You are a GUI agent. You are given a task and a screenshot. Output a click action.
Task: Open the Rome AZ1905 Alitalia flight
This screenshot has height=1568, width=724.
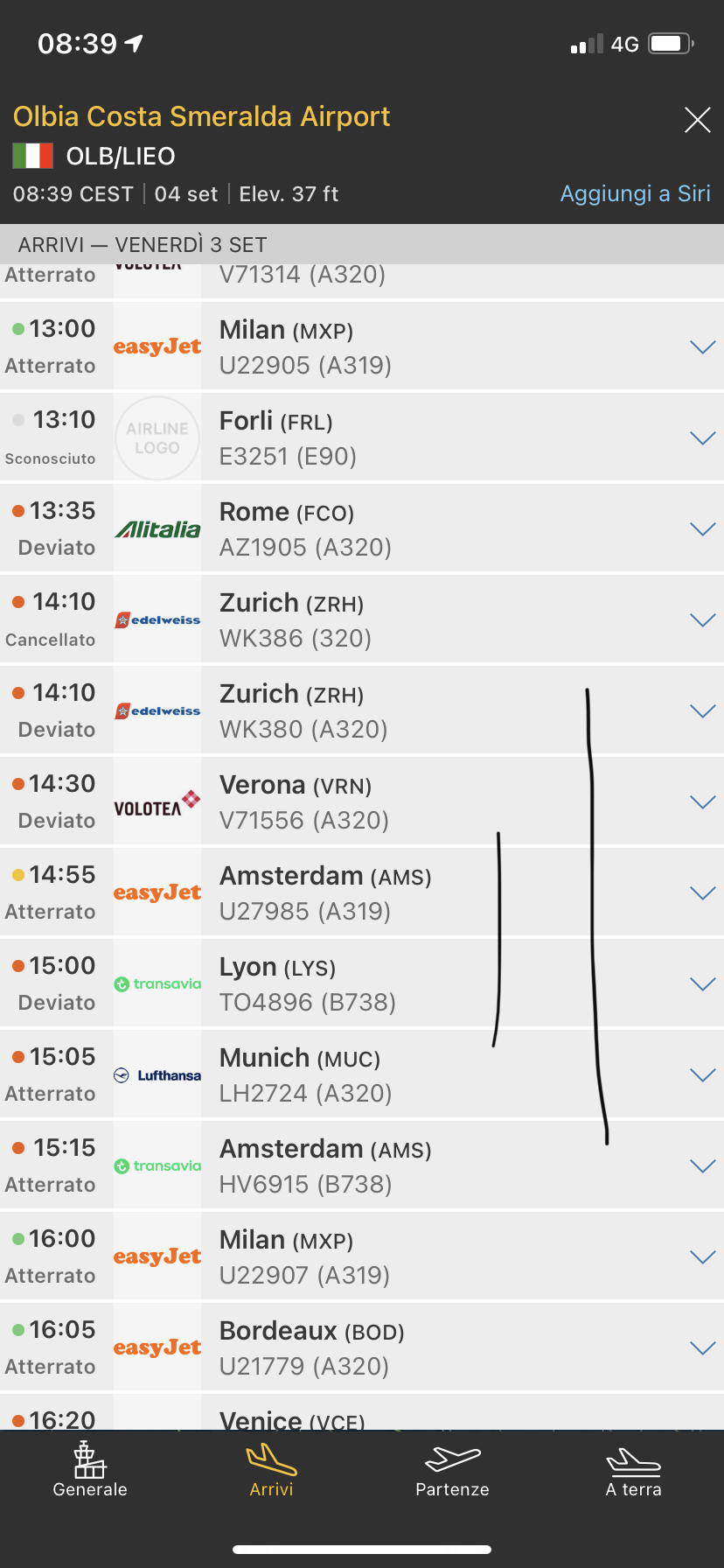pyautogui.click(x=702, y=529)
